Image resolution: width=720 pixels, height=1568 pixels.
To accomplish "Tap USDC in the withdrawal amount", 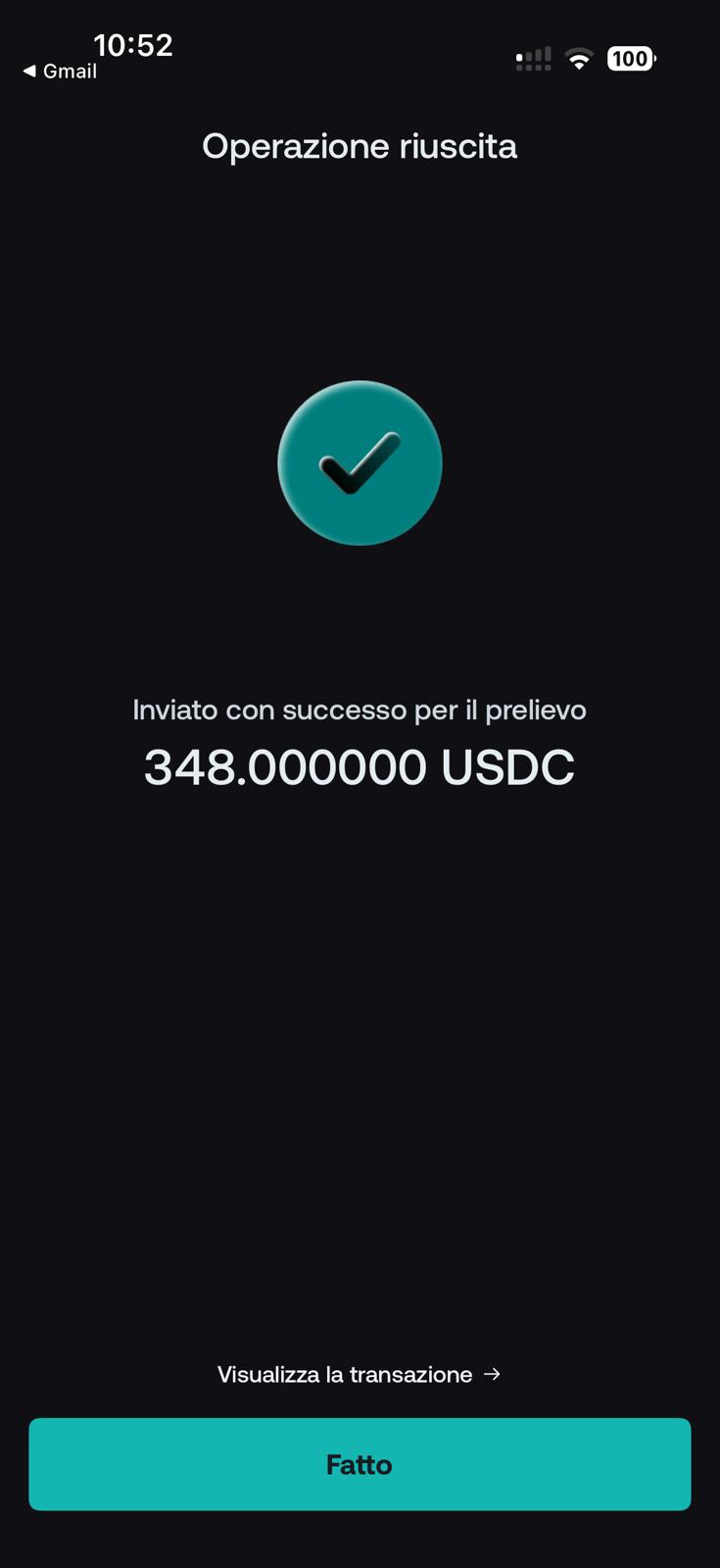I will click(x=508, y=767).
